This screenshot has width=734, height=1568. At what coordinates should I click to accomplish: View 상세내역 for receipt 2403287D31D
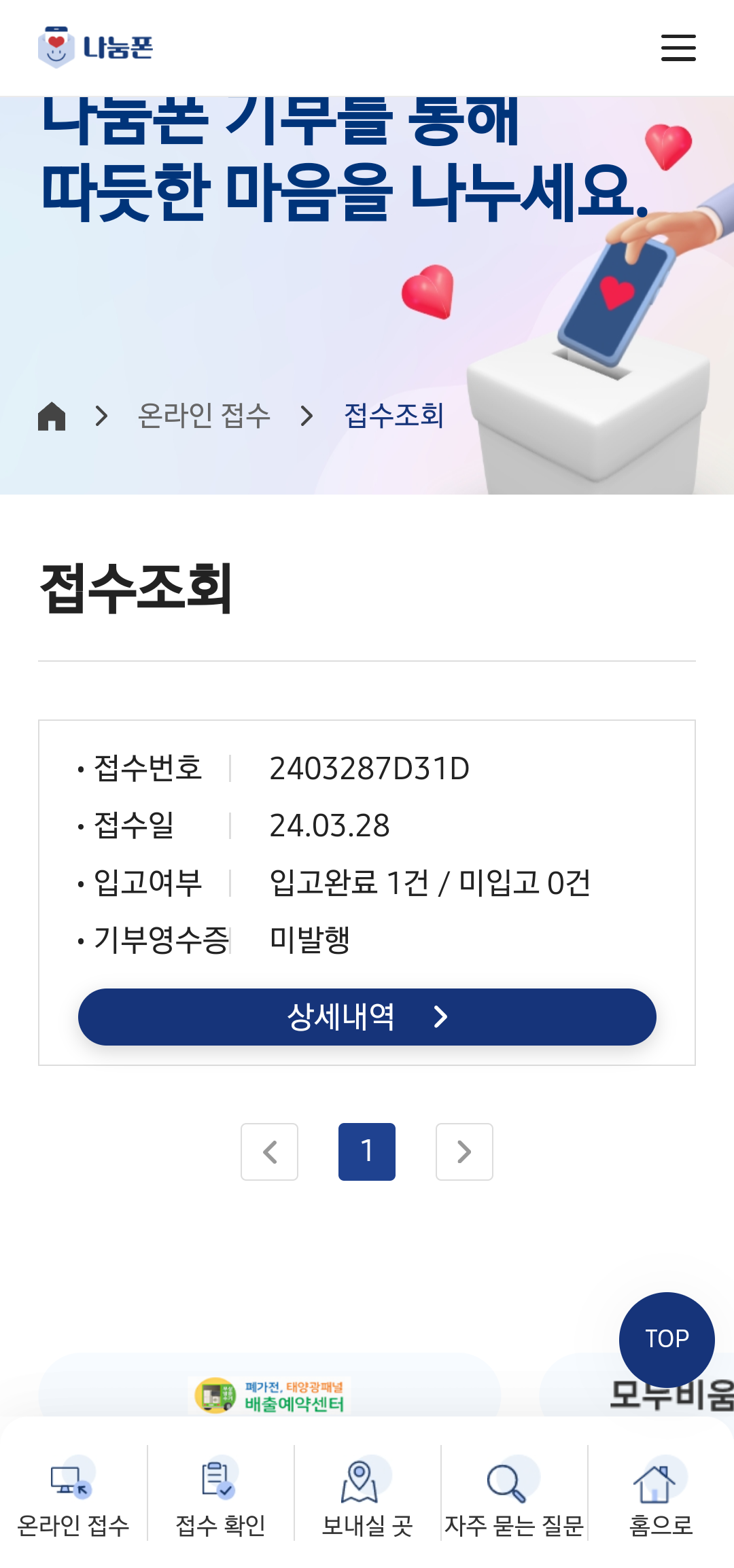(367, 1017)
